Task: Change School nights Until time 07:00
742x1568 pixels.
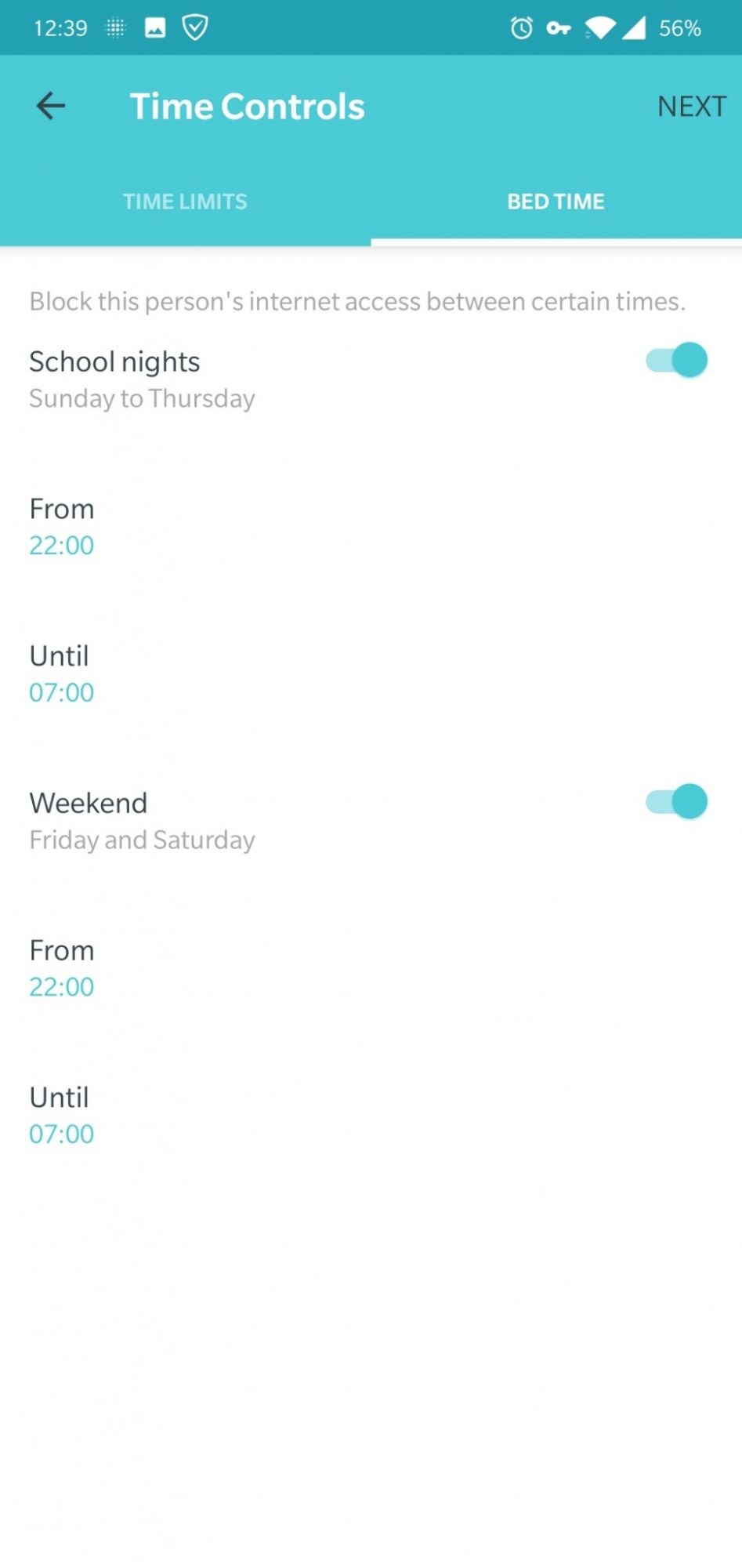Action: point(62,691)
